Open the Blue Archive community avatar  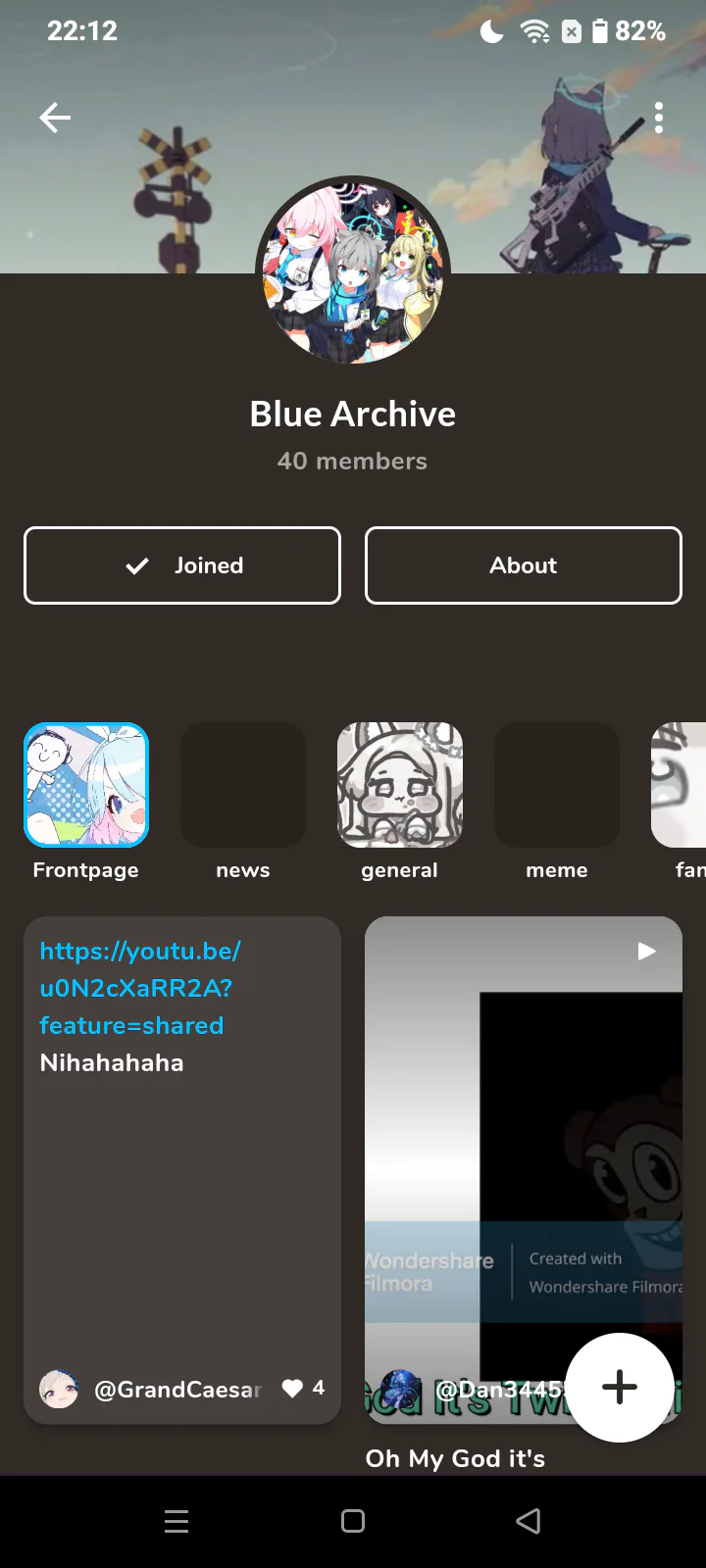click(x=353, y=273)
